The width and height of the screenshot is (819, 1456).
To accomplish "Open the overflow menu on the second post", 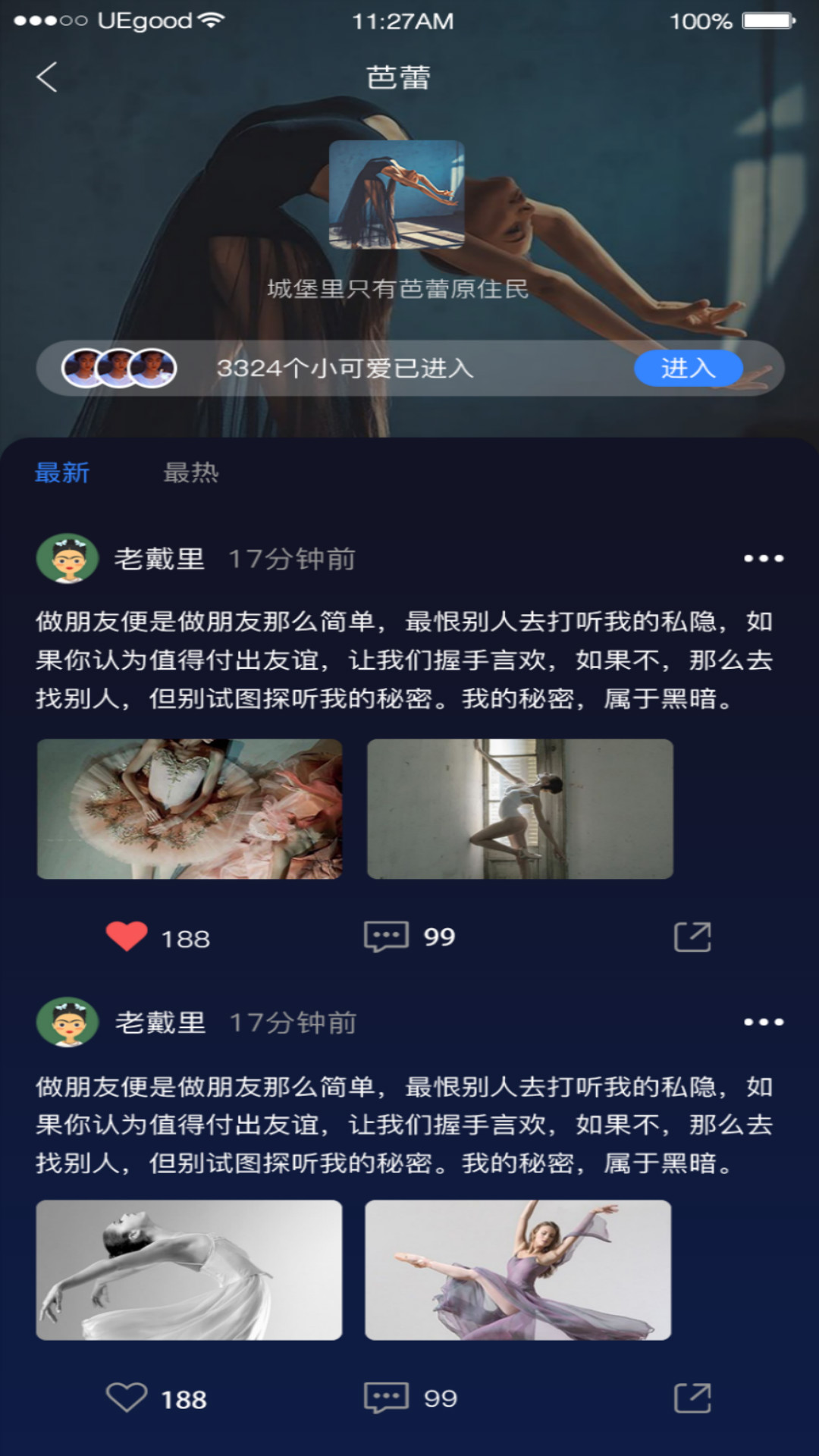I will coord(763,1022).
